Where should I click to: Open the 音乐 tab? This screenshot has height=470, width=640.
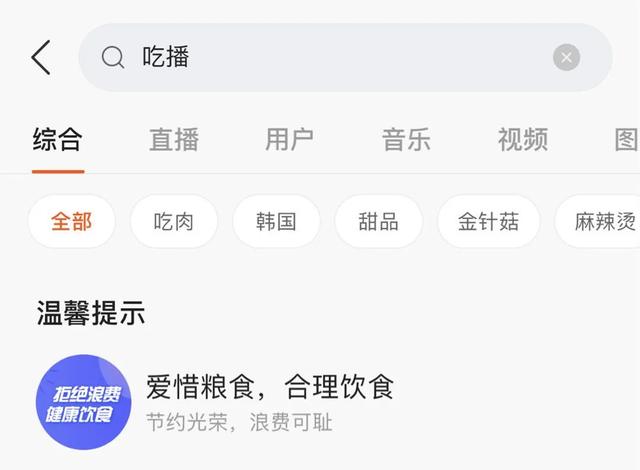(x=406, y=140)
